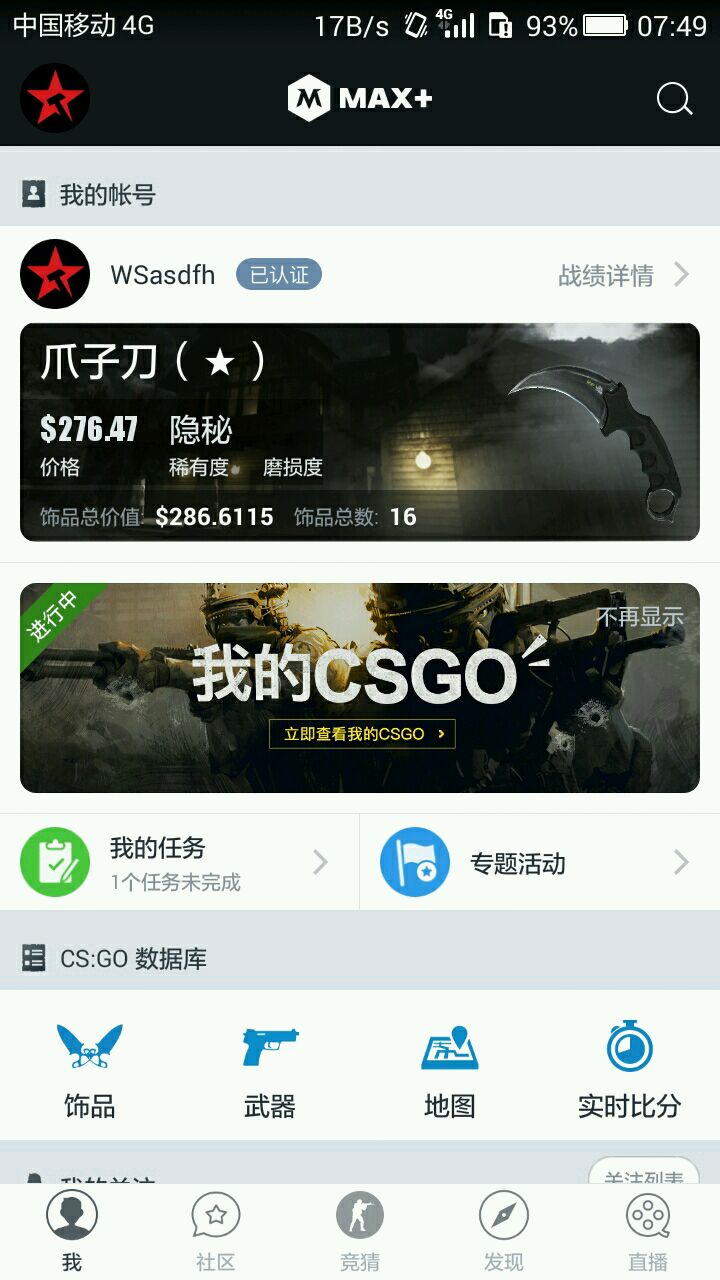
Task: Open the WSasdfh account profile
Action: point(162,275)
